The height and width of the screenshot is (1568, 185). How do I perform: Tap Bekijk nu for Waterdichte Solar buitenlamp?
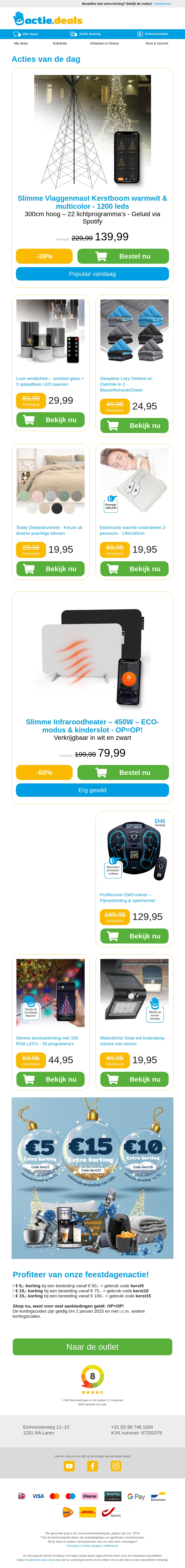tap(134, 1079)
